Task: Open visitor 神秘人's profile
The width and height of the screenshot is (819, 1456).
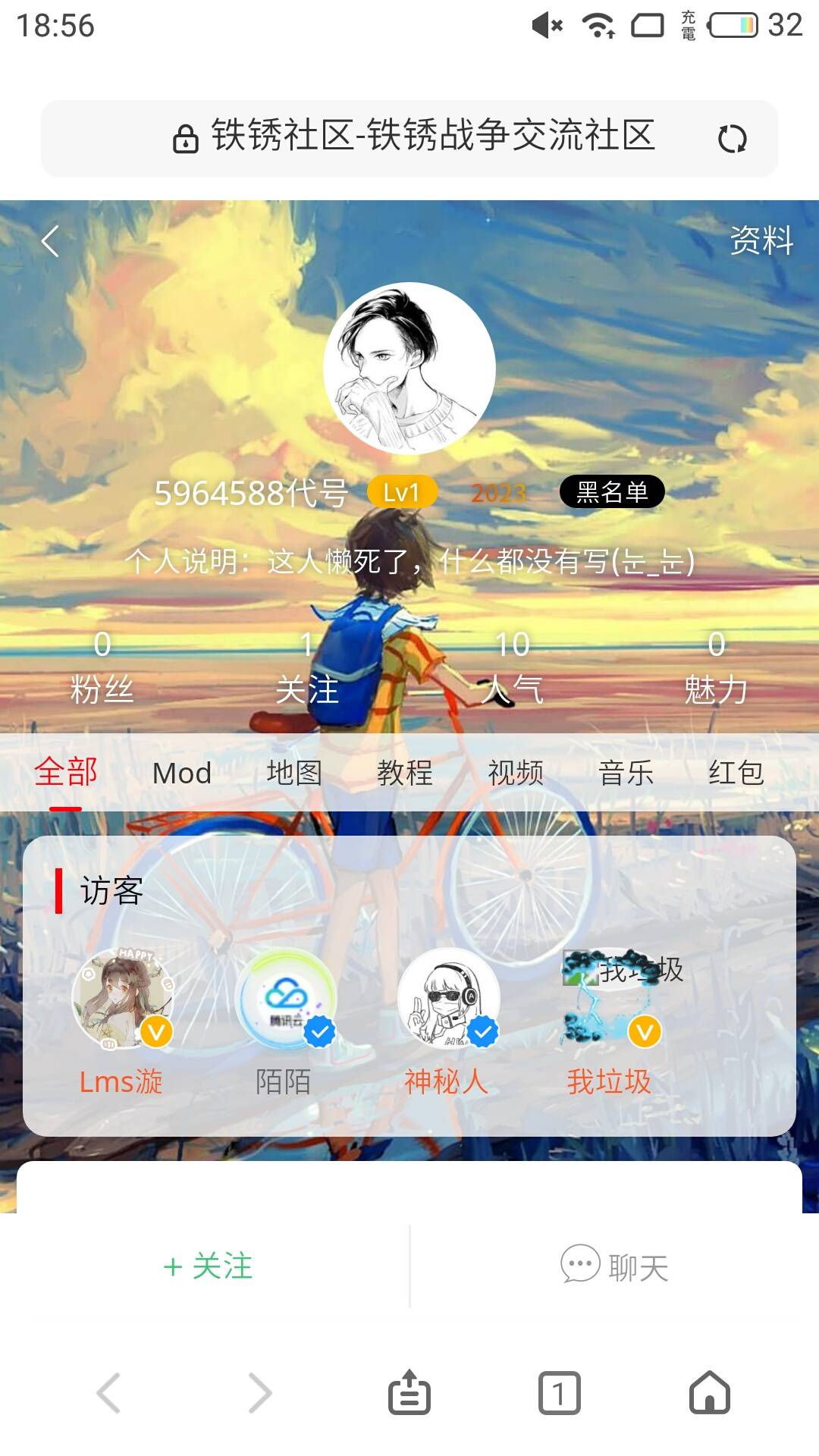Action: click(x=448, y=999)
